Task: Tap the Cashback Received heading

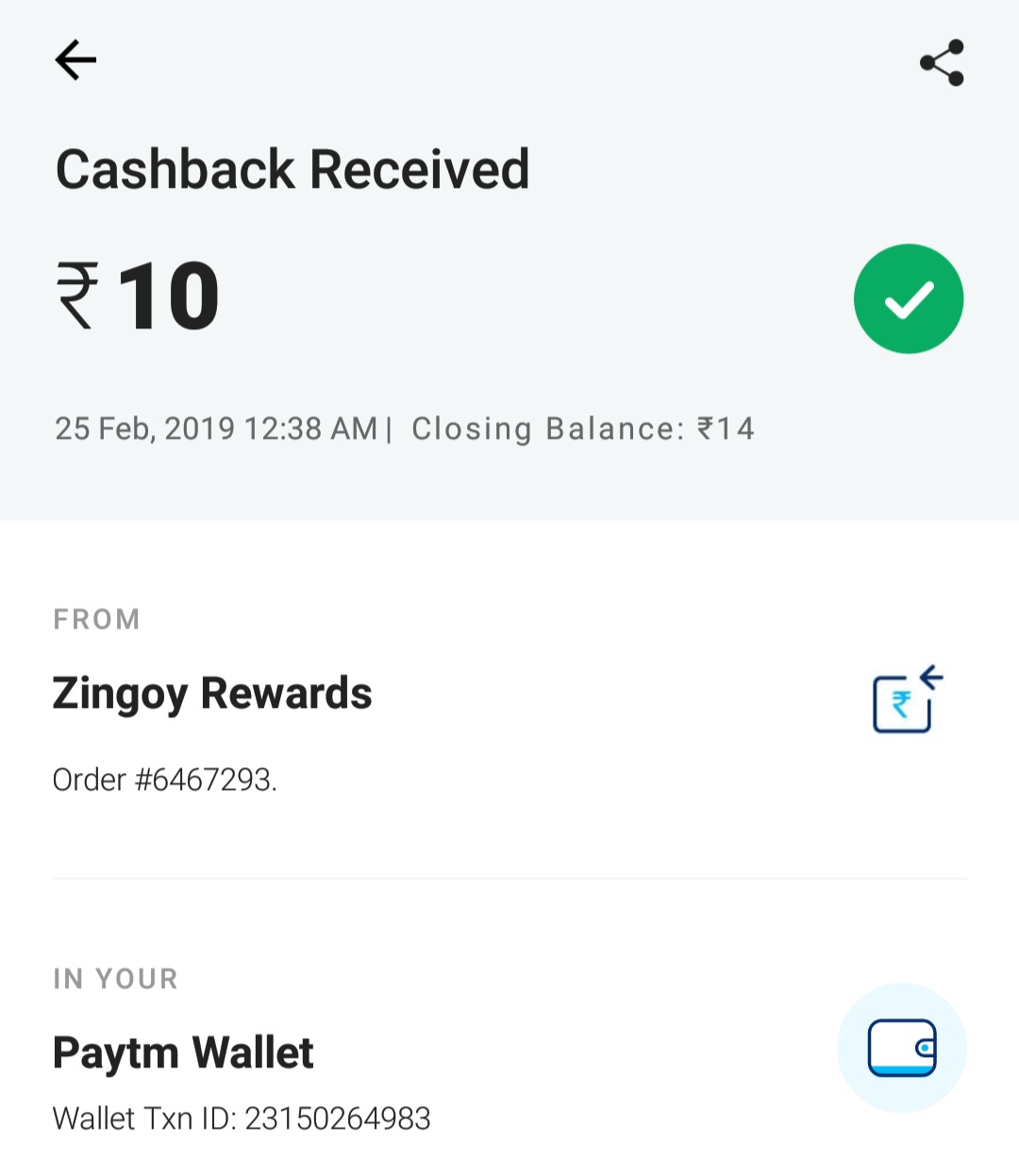Action: coord(292,169)
